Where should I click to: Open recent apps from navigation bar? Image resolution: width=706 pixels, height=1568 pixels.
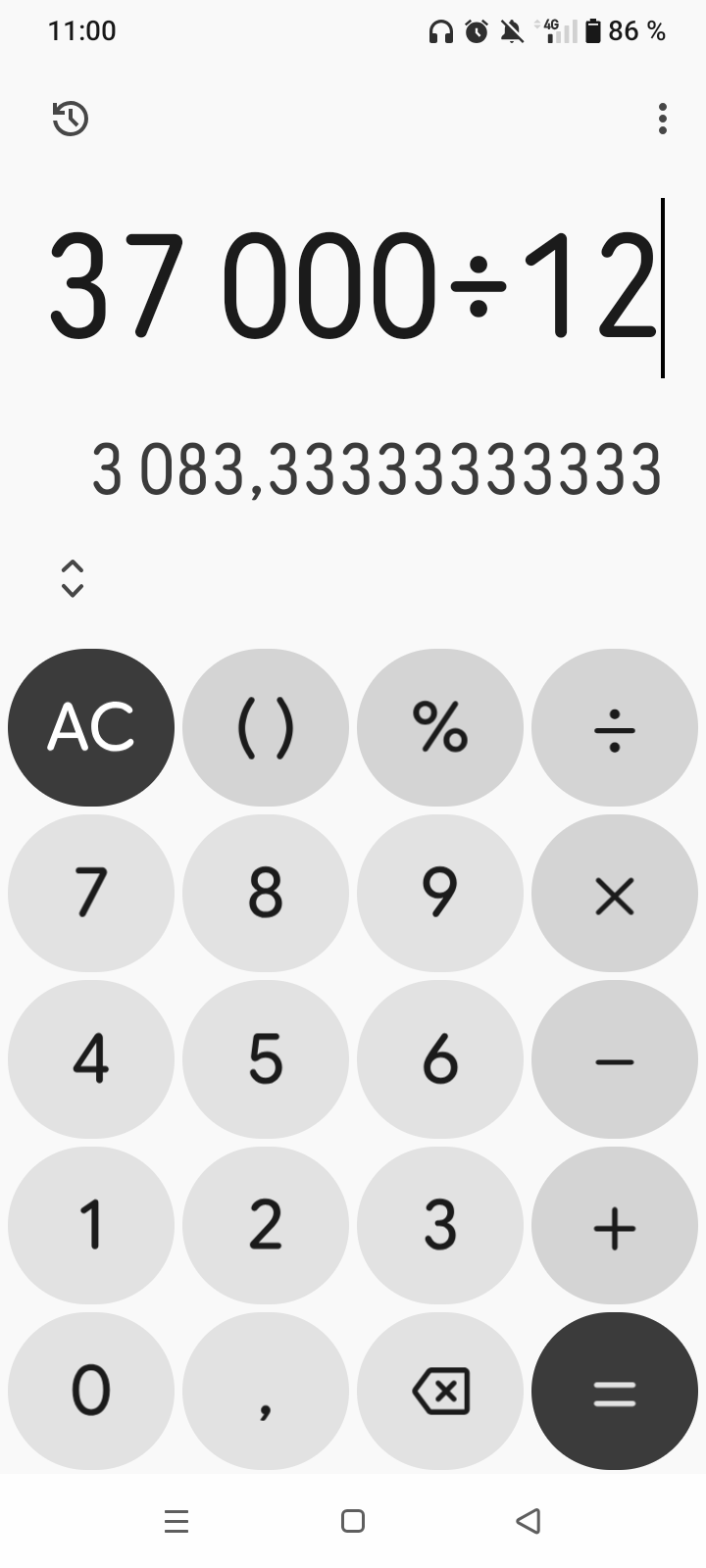click(176, 1521)
